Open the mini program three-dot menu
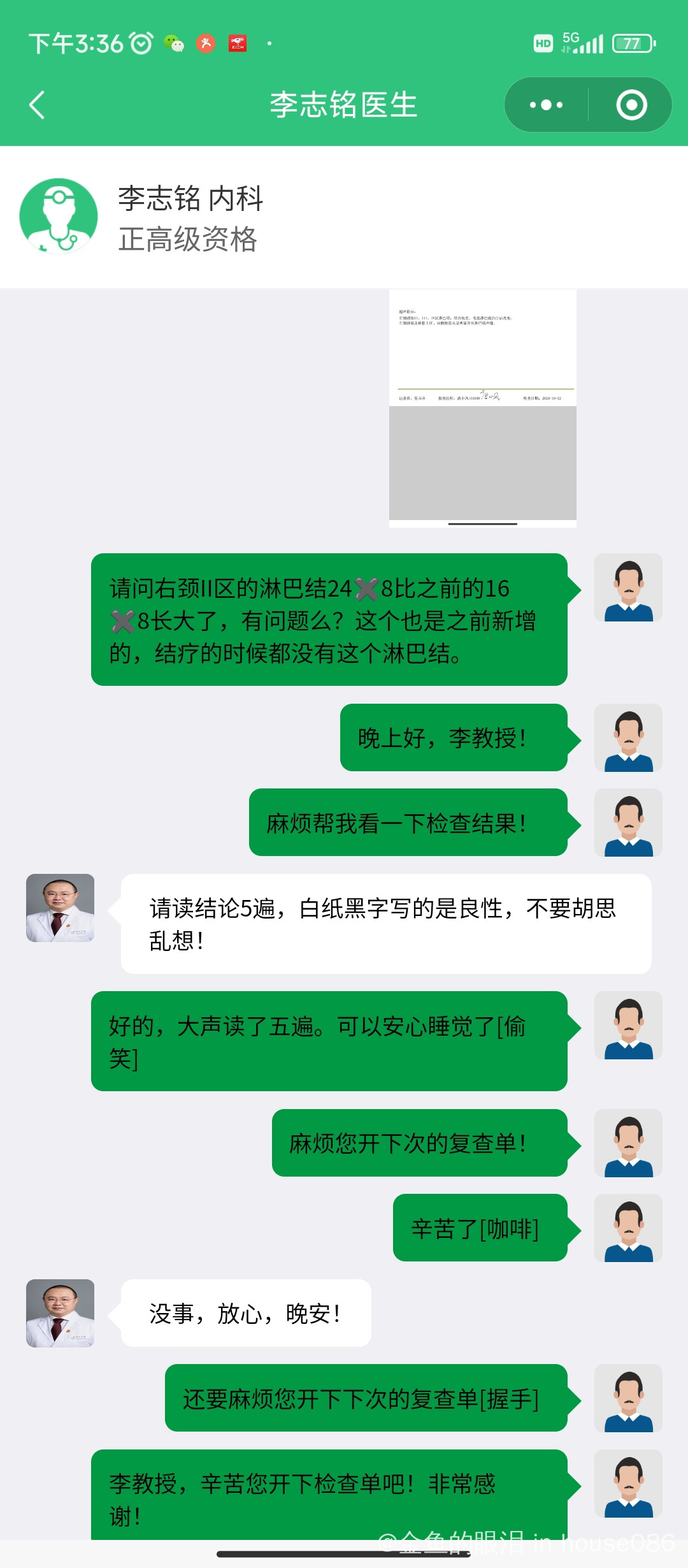Image resolution: width=688 pixels, height=1568 pixels. click(546, 105)
